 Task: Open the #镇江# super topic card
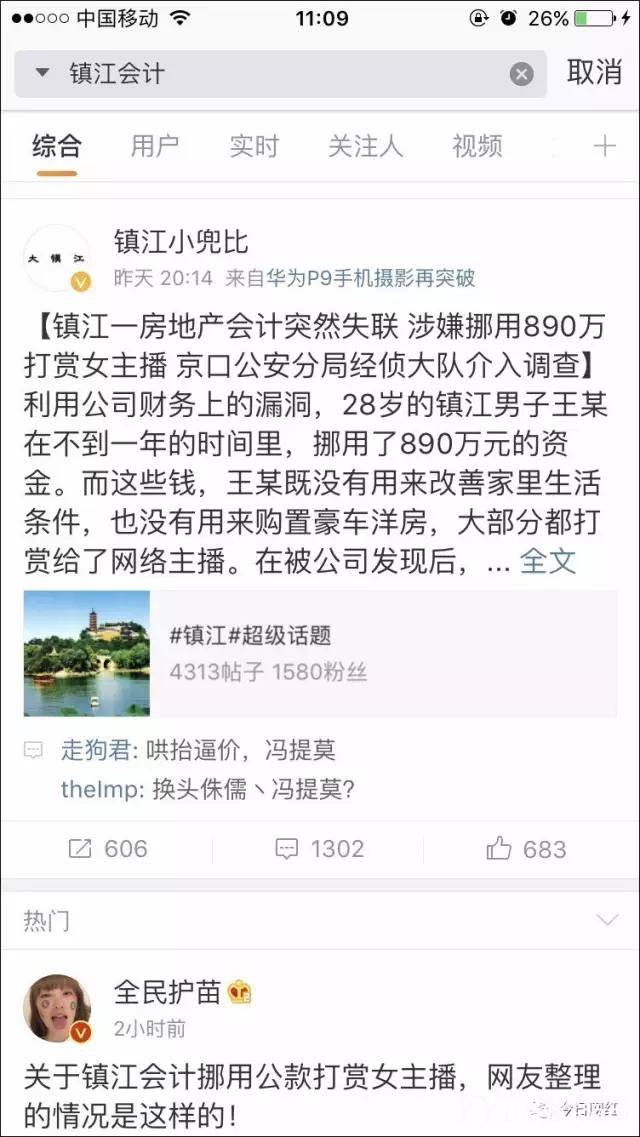(320, 653)
